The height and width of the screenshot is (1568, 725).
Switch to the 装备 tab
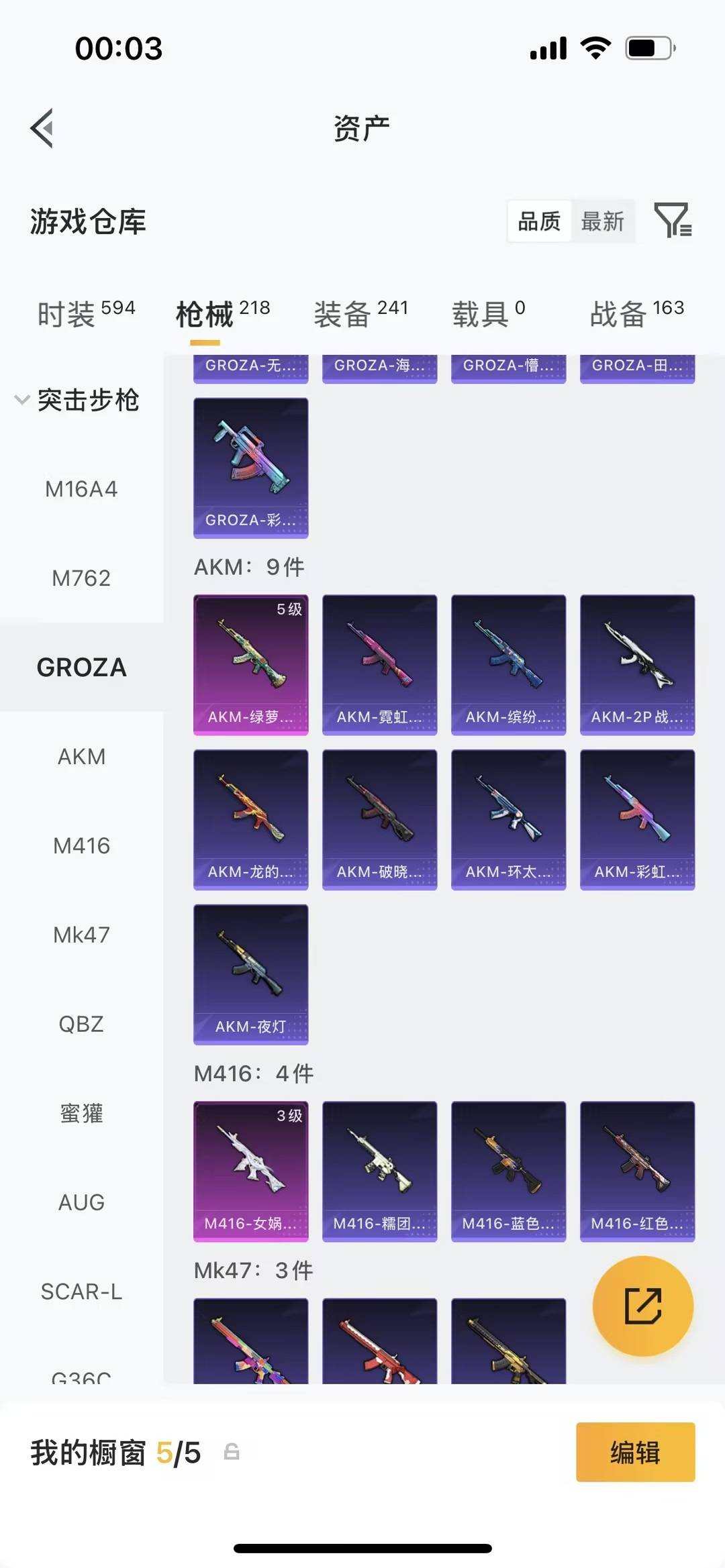(360, 313)
